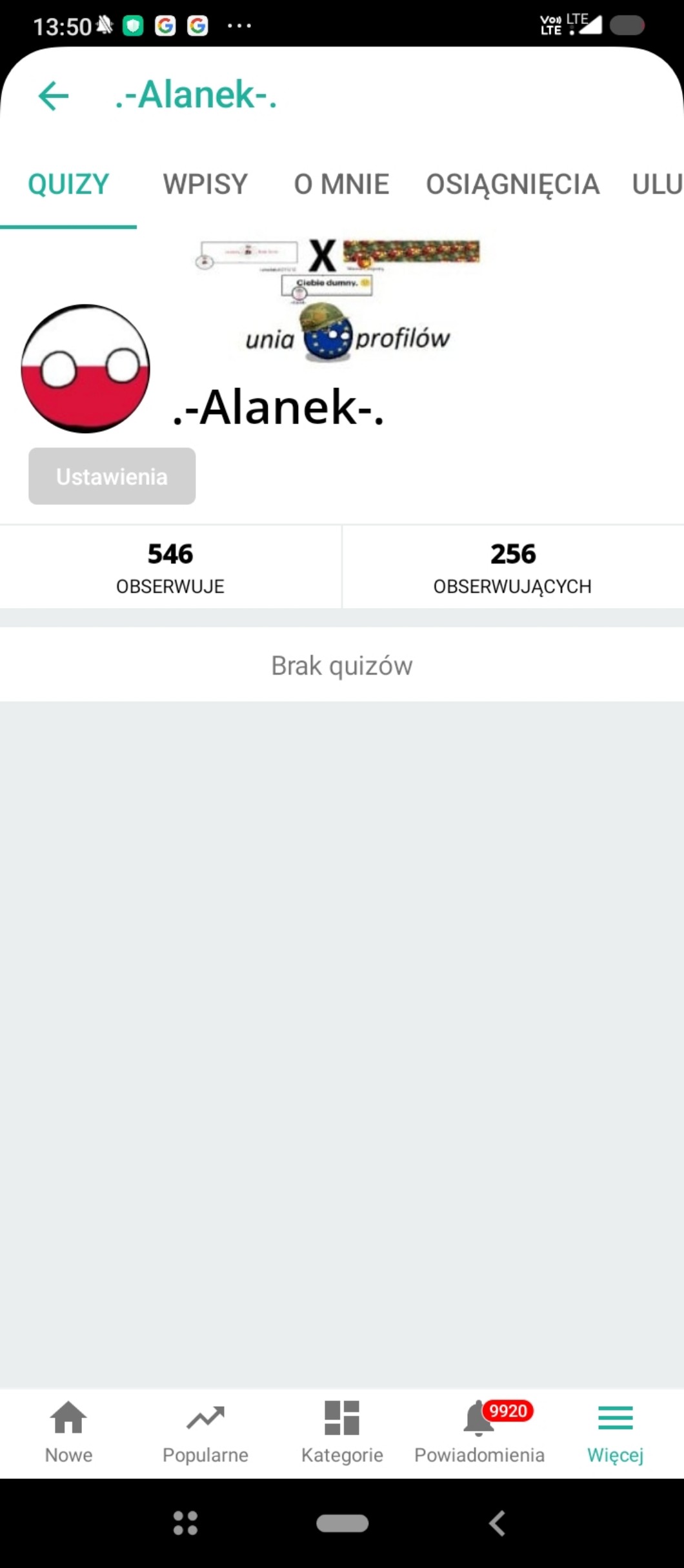View the 256 OBSERWUJĄCYCH list
This screenshot has width=684, height=1568.
coord(512,567)
